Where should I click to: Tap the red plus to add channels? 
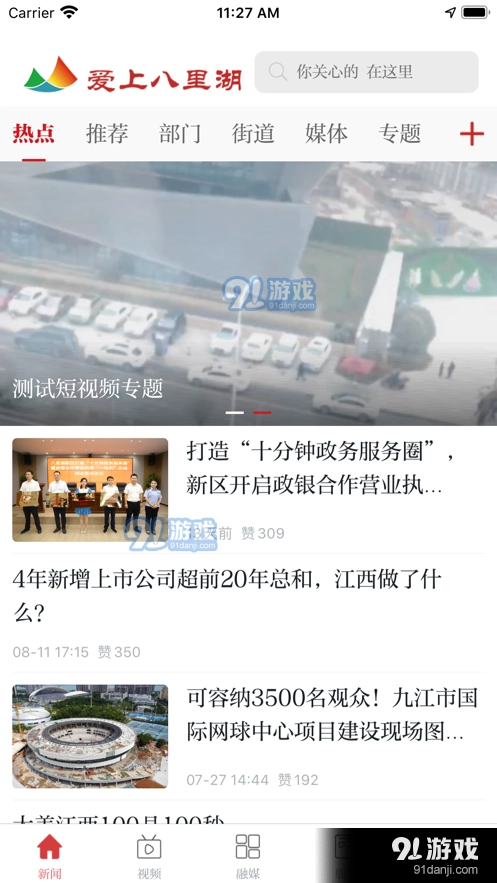[472, 134]
